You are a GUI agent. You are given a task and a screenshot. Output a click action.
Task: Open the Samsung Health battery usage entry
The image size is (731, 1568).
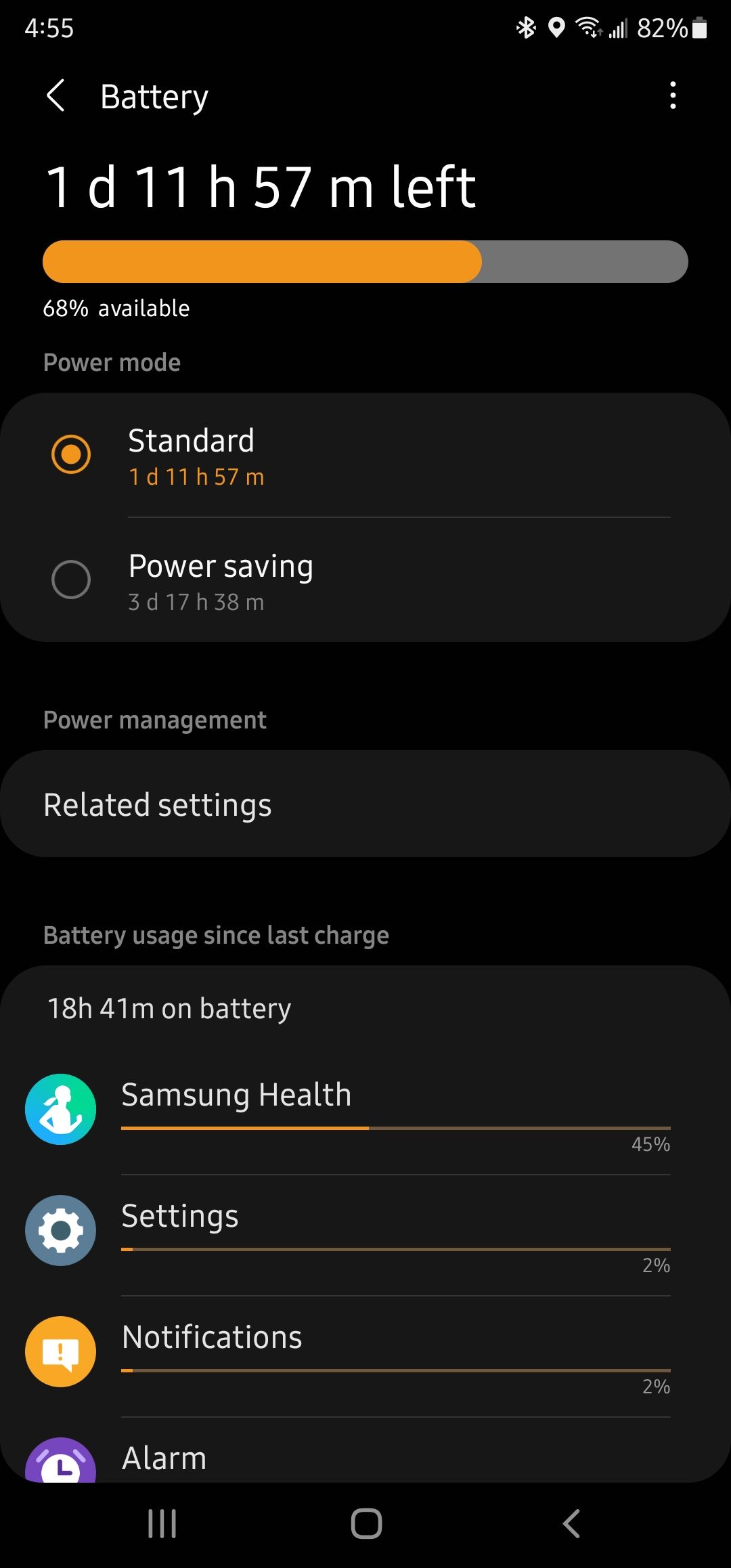point(236,1094)
